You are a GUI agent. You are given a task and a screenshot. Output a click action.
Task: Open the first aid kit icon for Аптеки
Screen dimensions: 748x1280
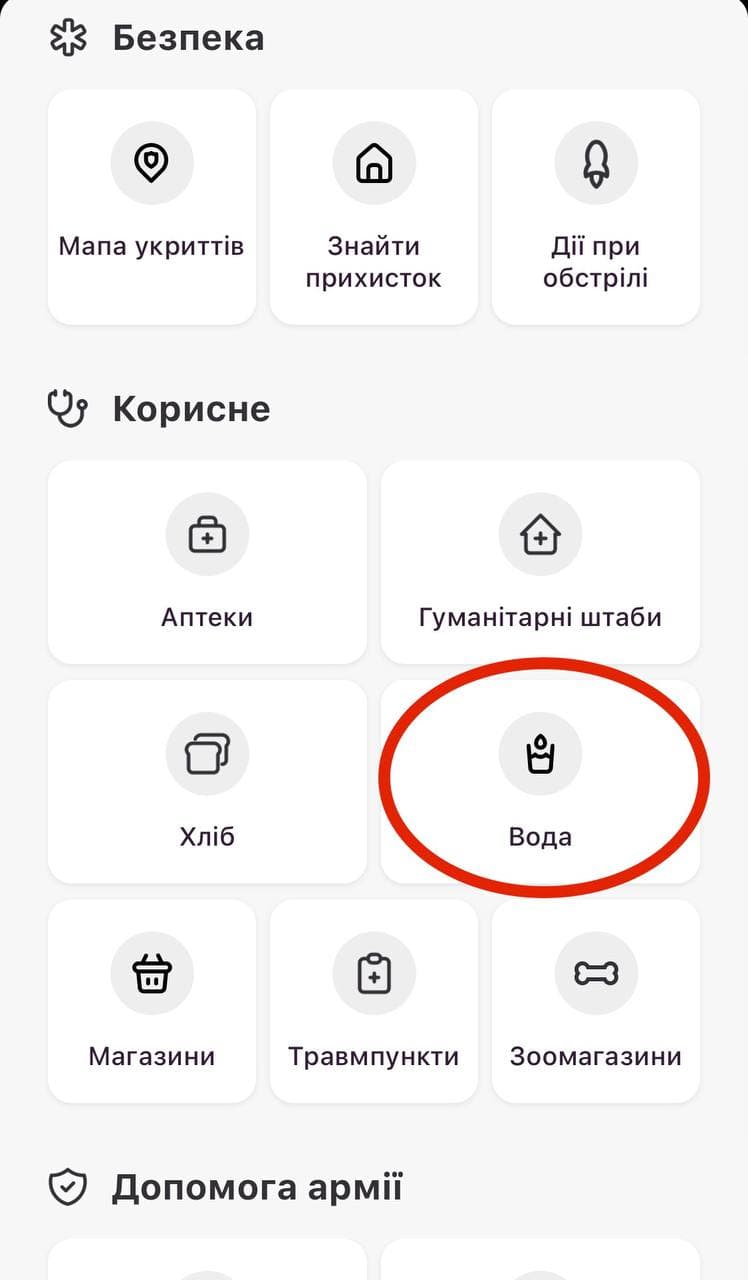[207, 534]
